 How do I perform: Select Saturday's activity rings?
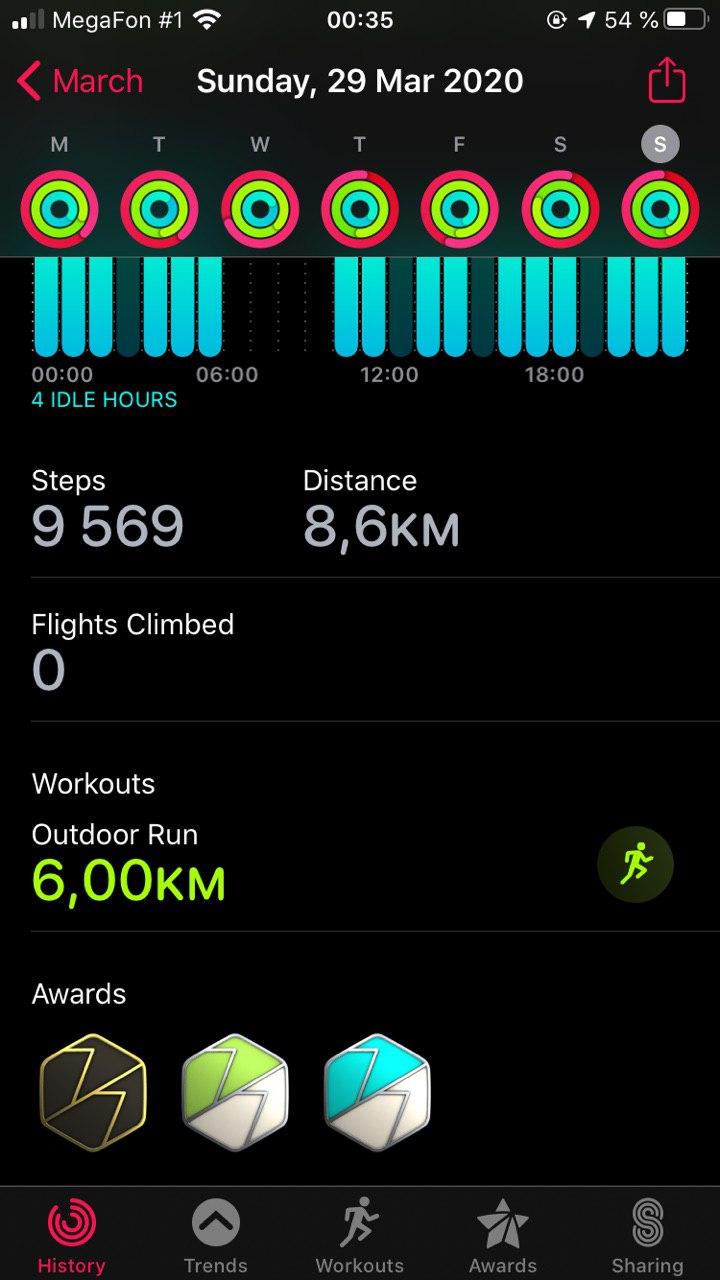560,210
